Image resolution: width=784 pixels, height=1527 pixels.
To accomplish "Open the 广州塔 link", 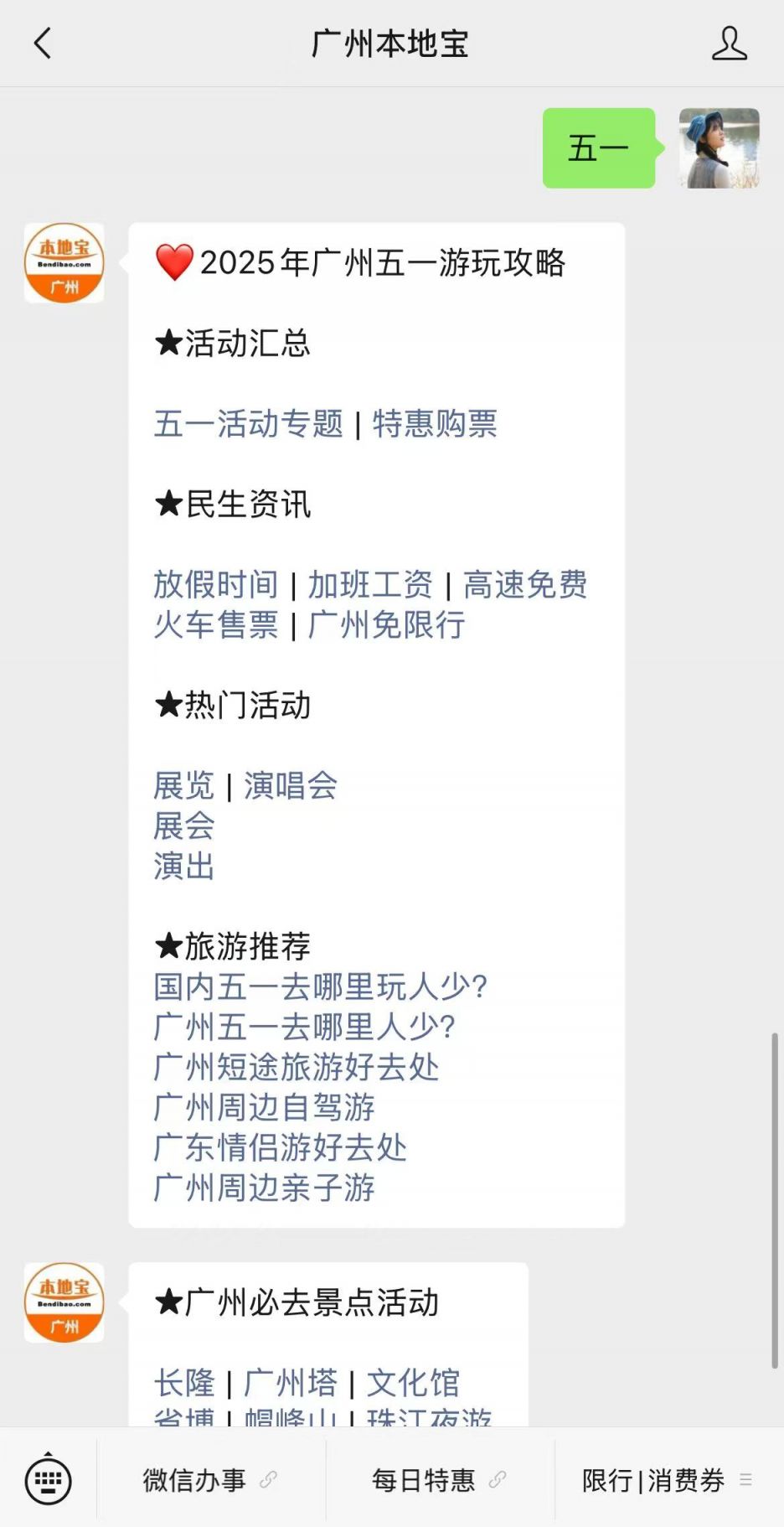I will click(291, 1384).
